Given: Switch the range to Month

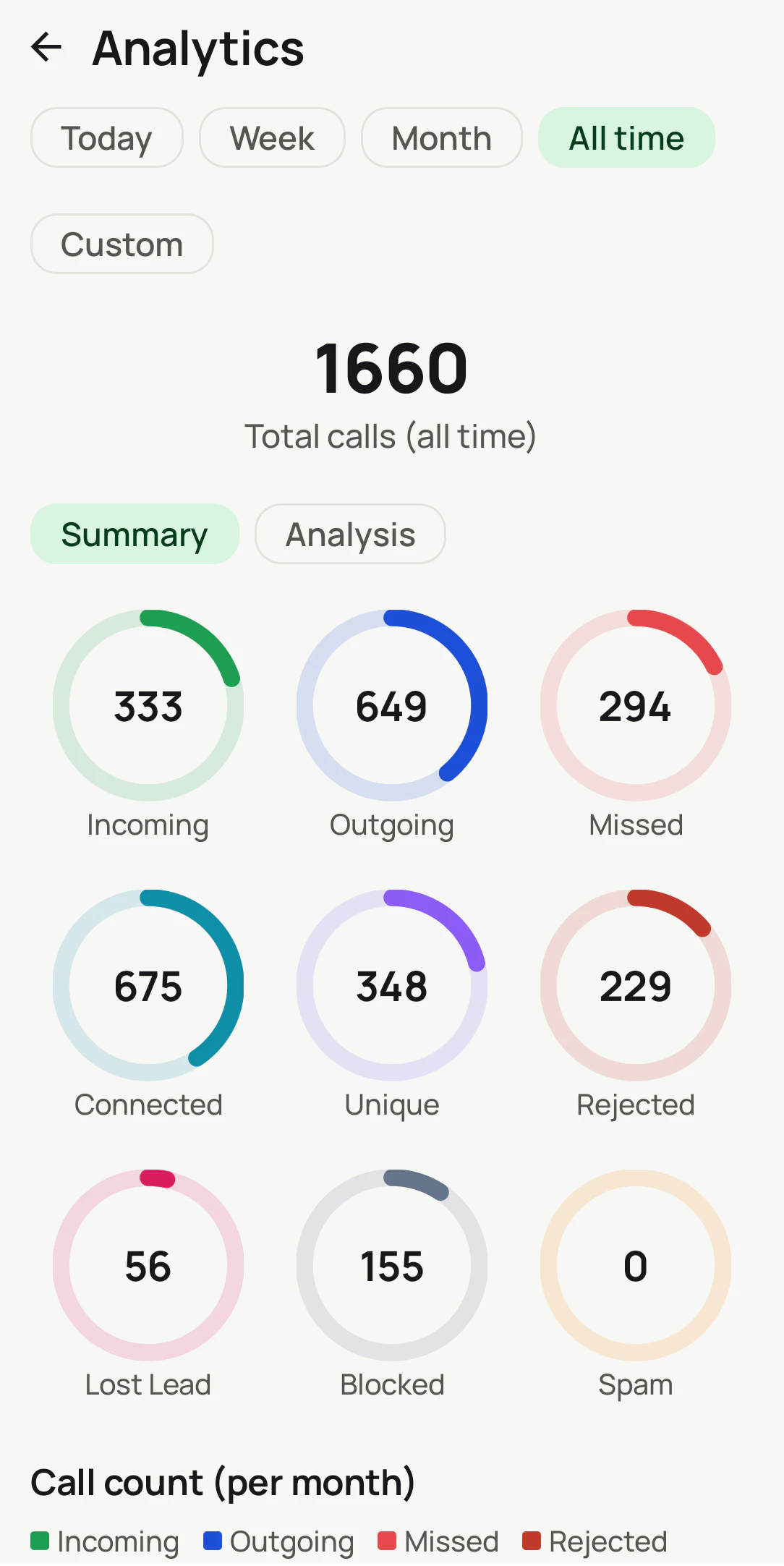Looking at the screenshot, I should point(442,137).
